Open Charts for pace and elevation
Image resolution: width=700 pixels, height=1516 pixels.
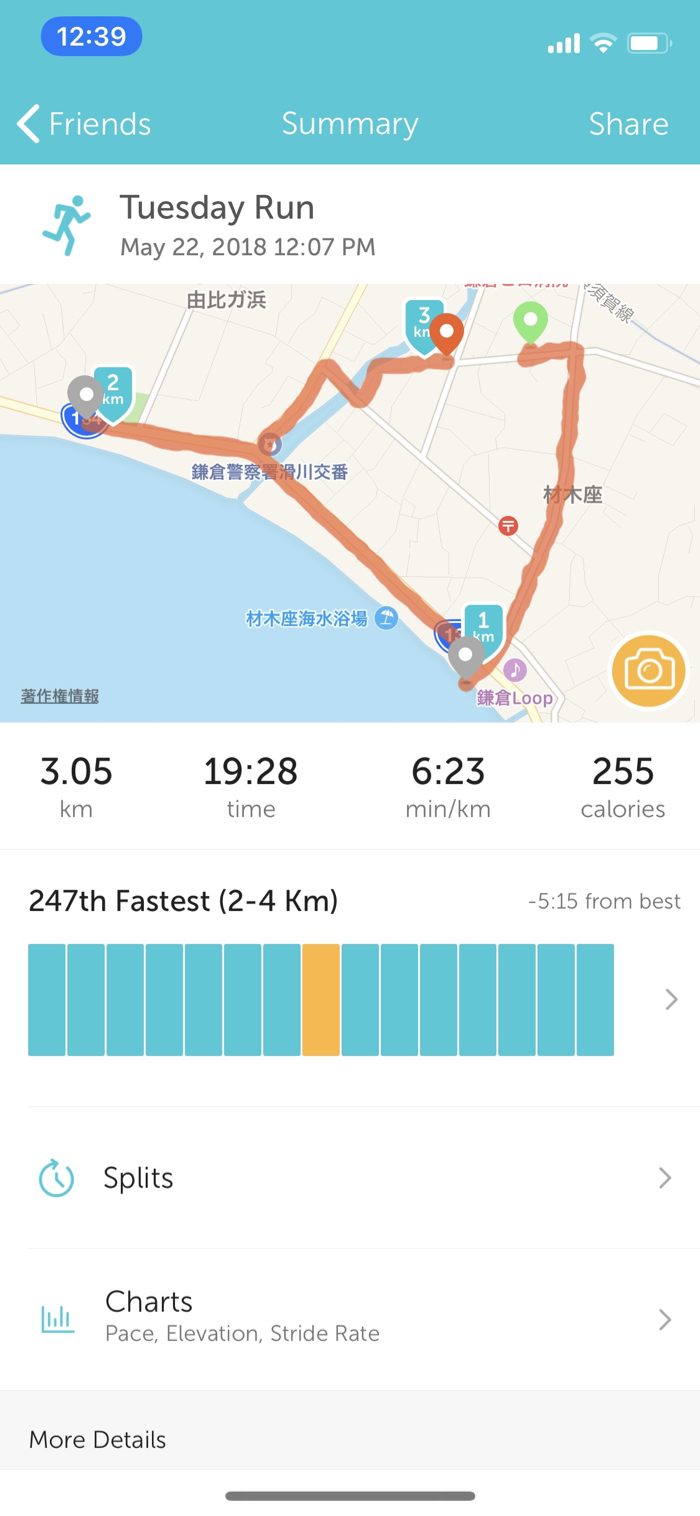(x=350, y=1317)
